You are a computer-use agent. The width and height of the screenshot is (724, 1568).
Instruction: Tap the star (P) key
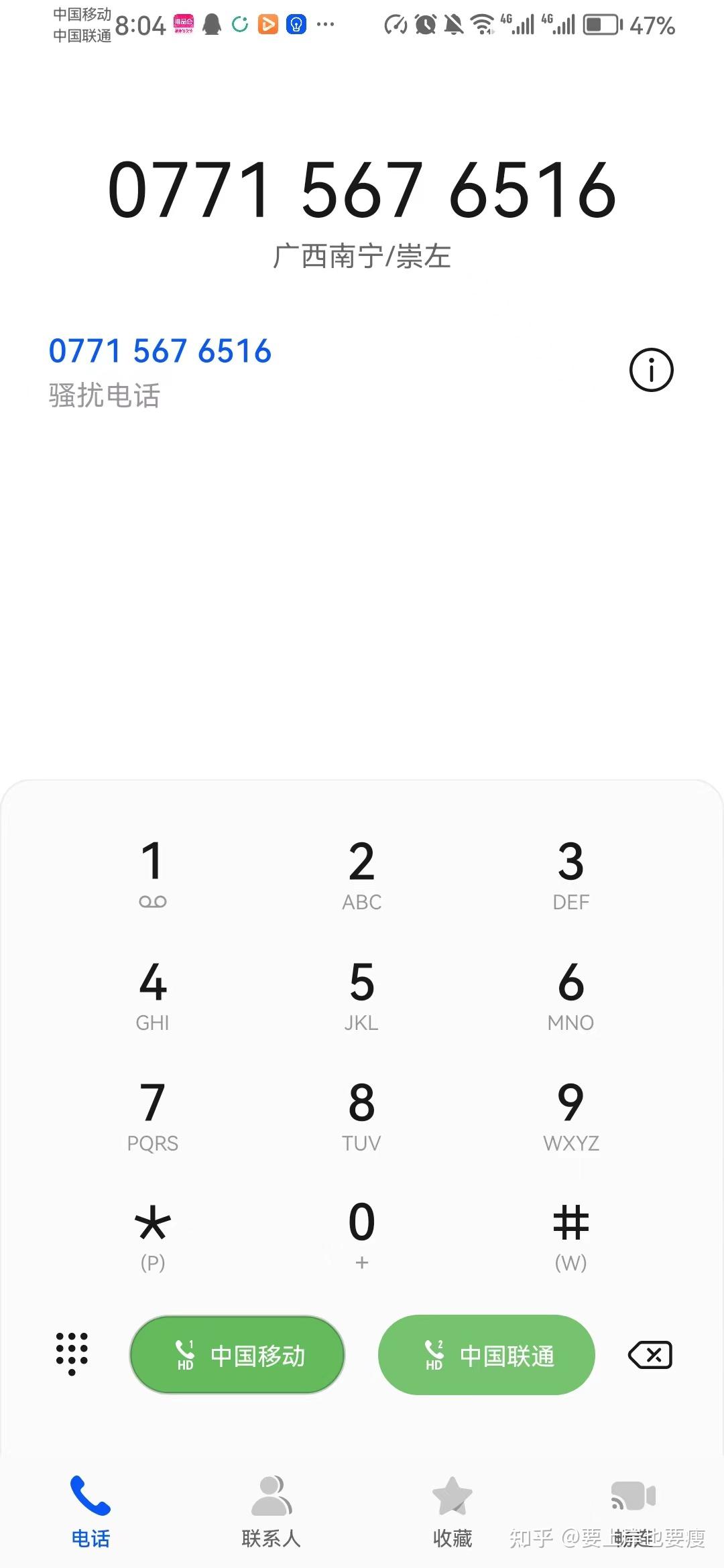(153, 1234)
